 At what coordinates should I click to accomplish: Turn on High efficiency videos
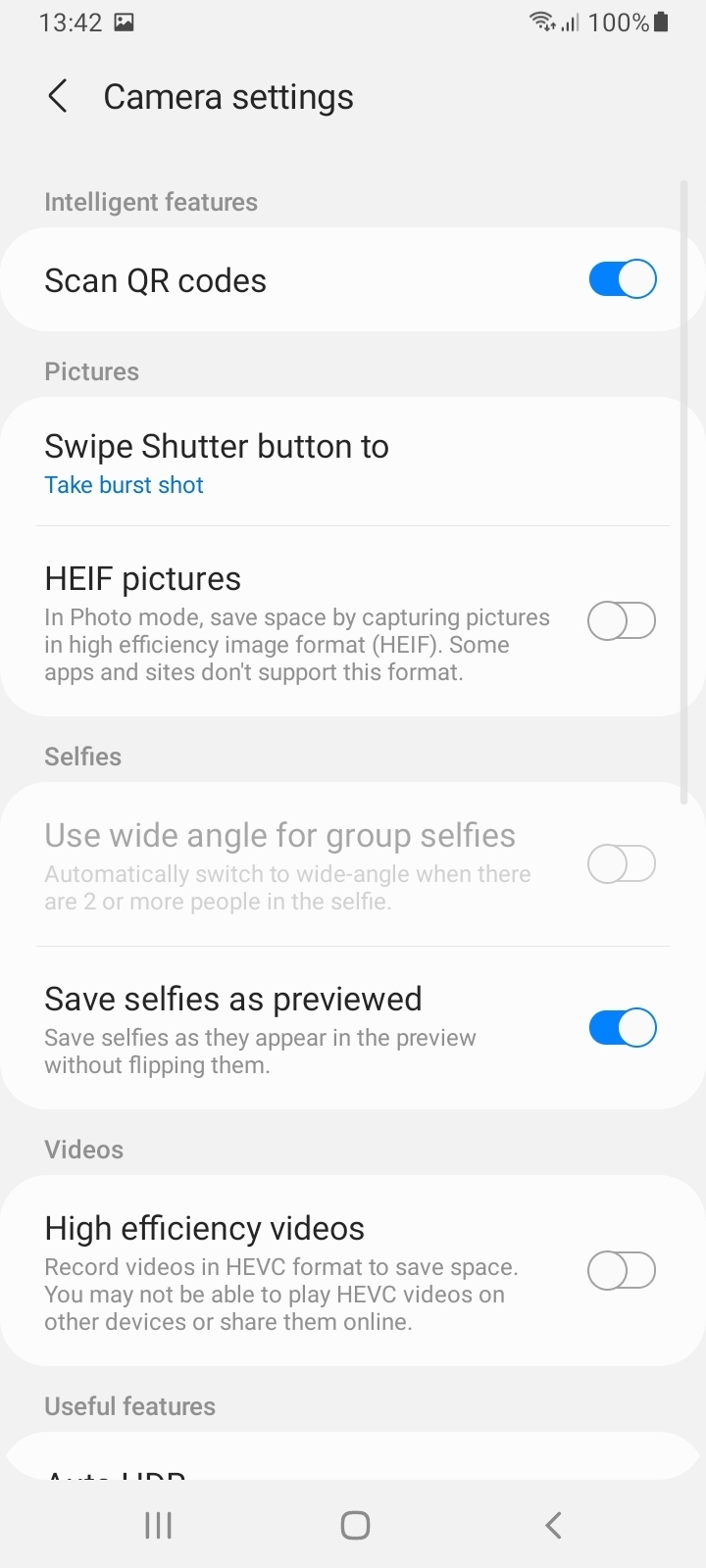(622, 1271)
